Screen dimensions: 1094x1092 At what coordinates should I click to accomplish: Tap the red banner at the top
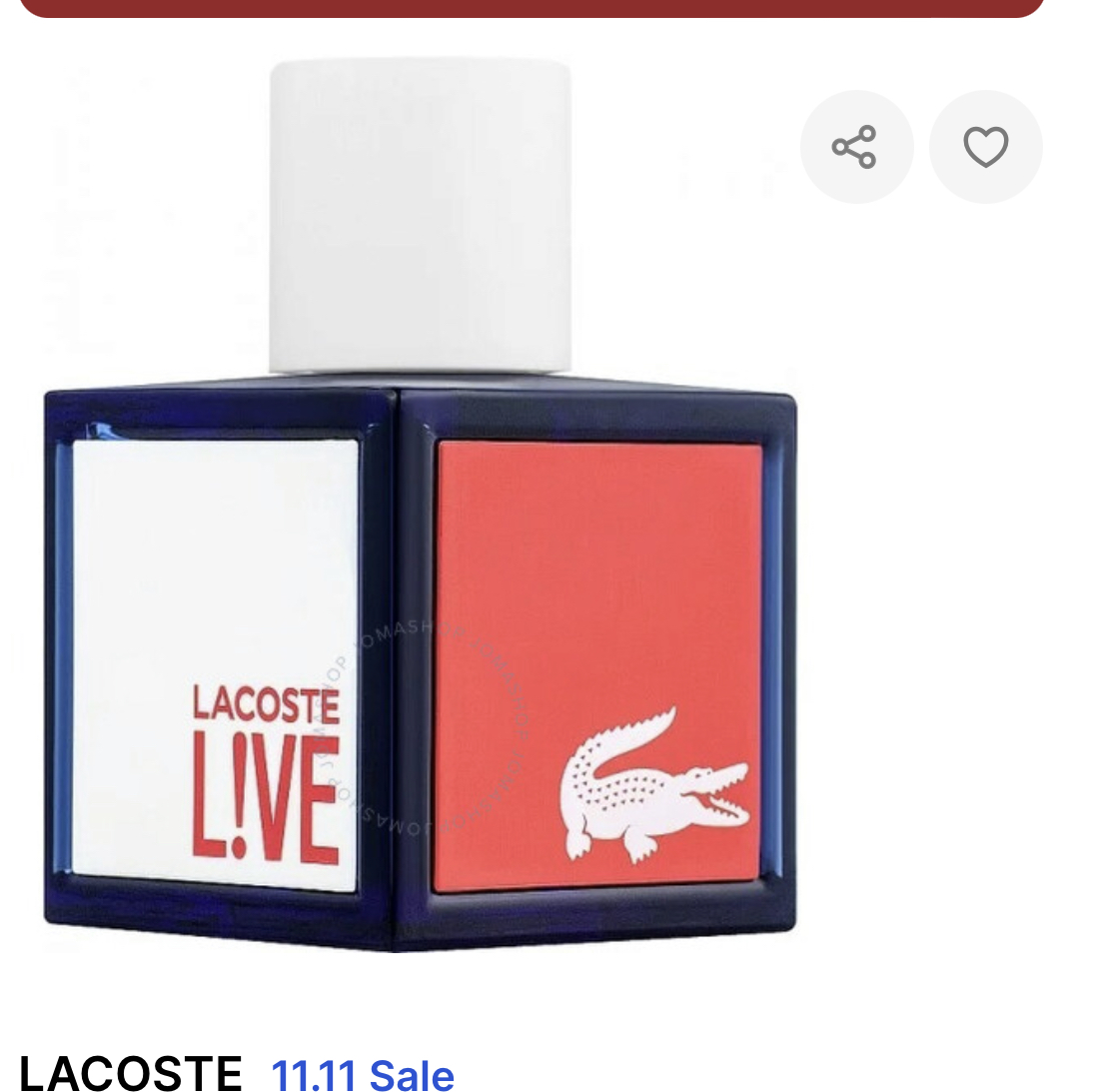[x=532, y=7]
